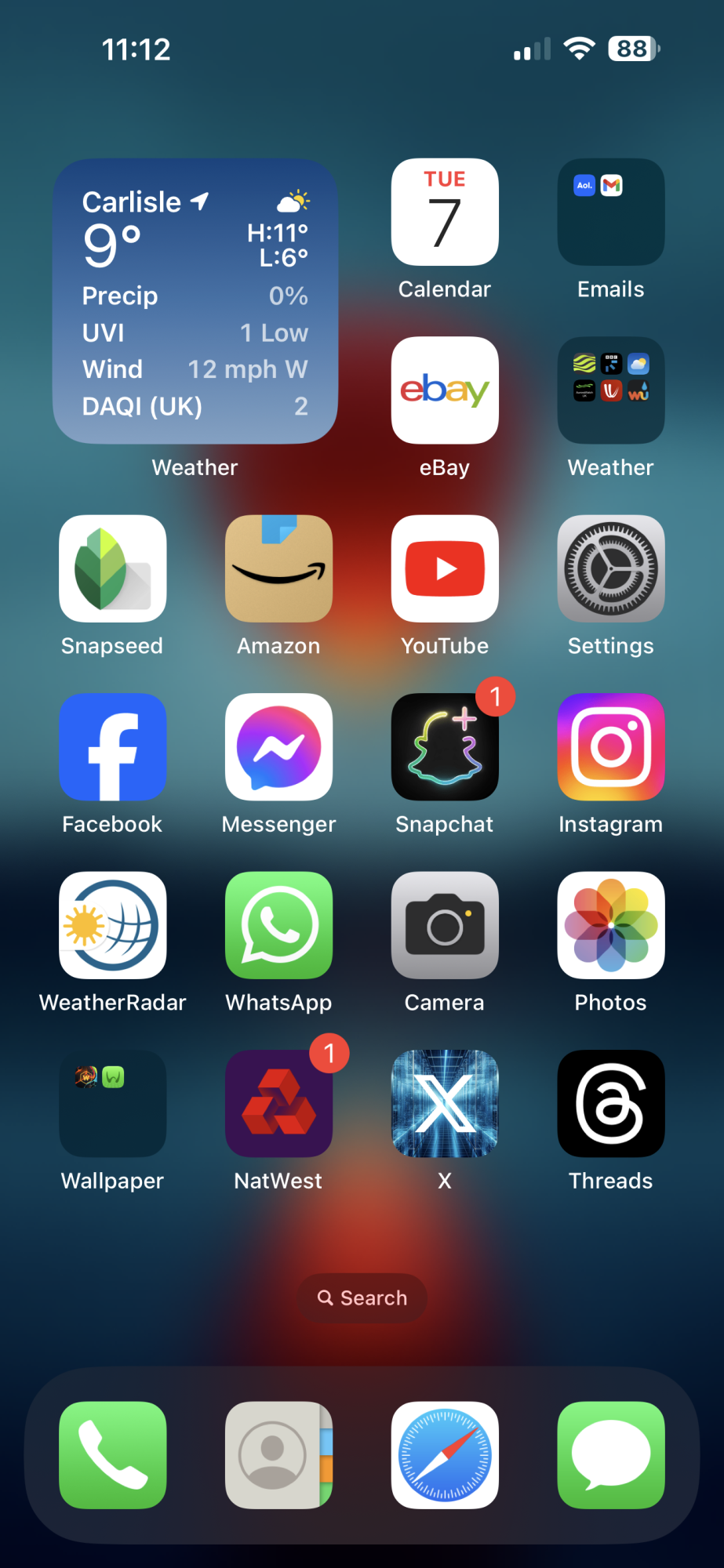Open the Phone app in the dock
Screen dimensions: 724x1568
click(x=113, y=1455)
